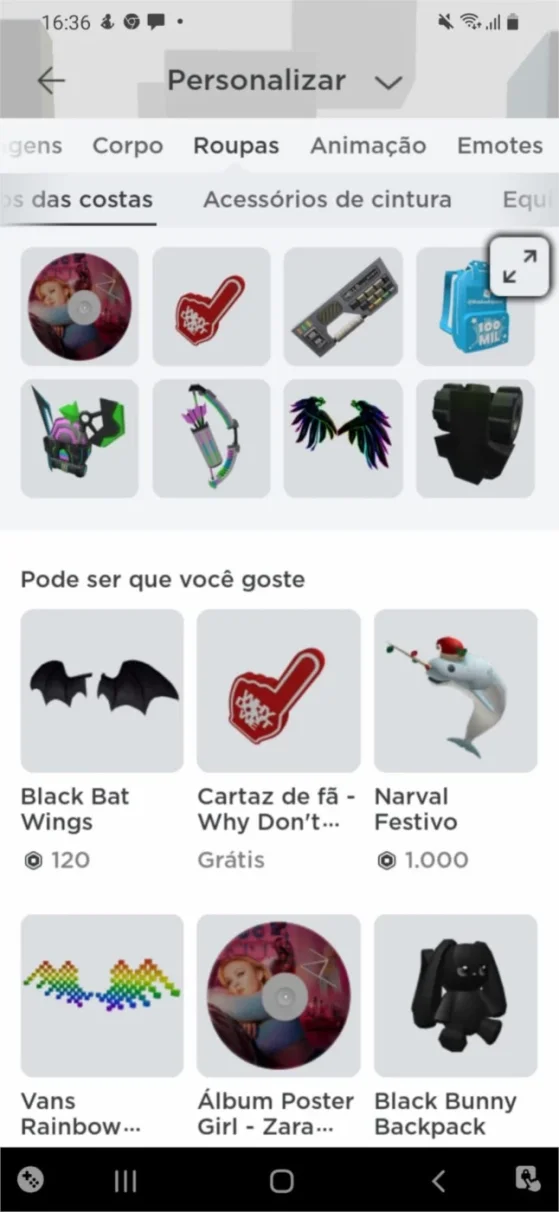The width and height of the screenshot is (559, 1212).
Task: Switch to the Animação tab
Action: tap(368, 146)
